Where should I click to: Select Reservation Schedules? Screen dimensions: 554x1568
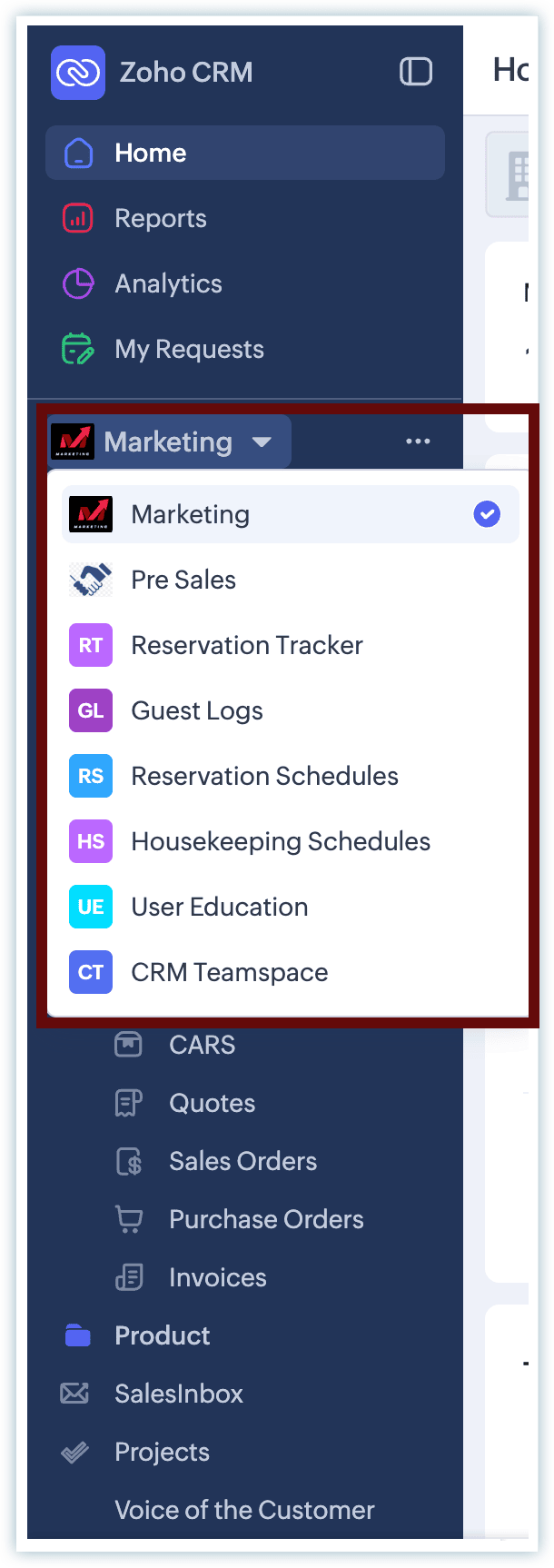tap(264, 776)
